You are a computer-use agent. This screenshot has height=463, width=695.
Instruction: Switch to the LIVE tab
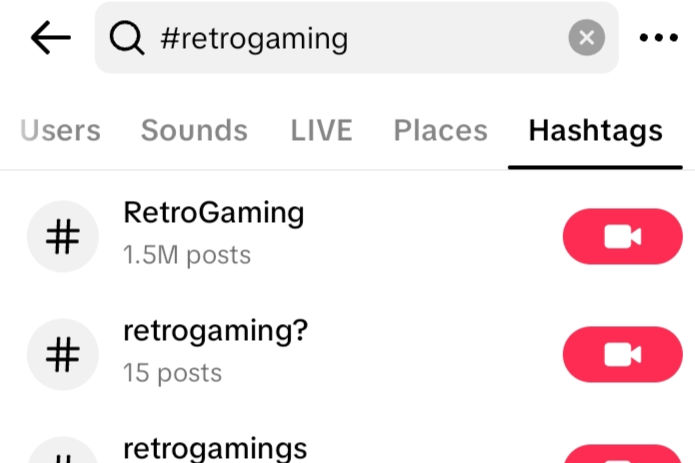click(321, 130)
